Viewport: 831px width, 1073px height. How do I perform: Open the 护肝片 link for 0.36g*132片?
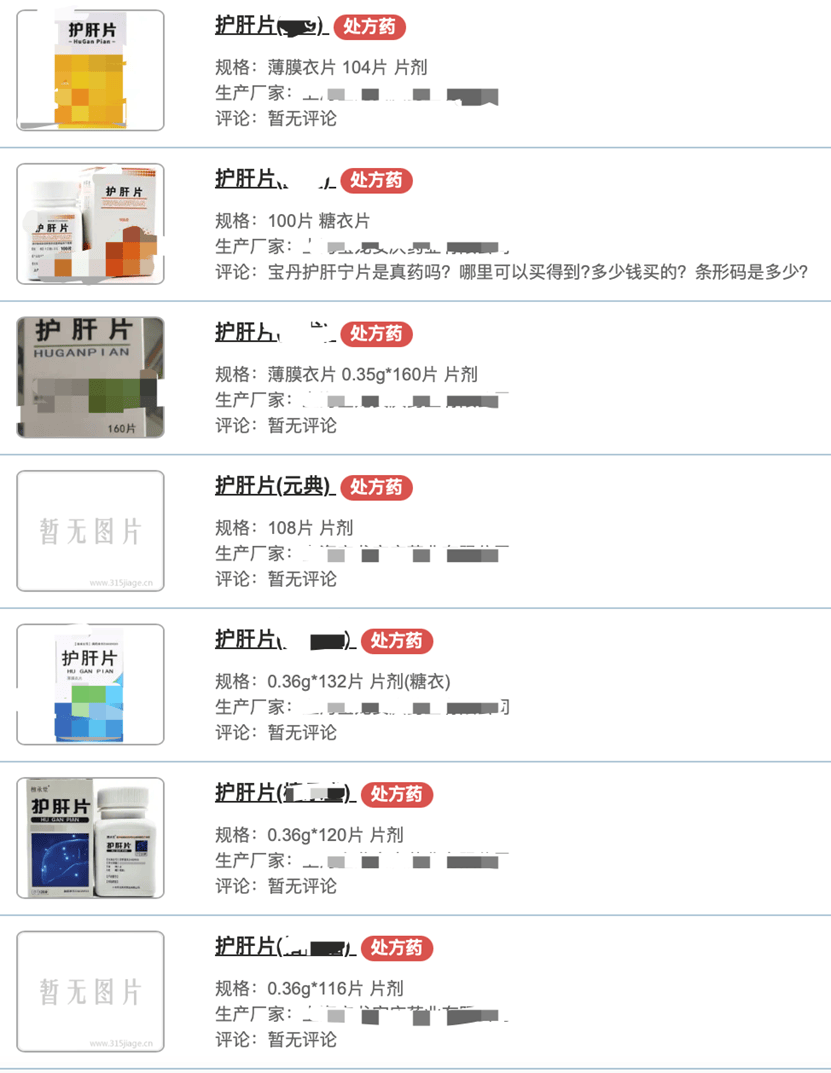(284, 639)
